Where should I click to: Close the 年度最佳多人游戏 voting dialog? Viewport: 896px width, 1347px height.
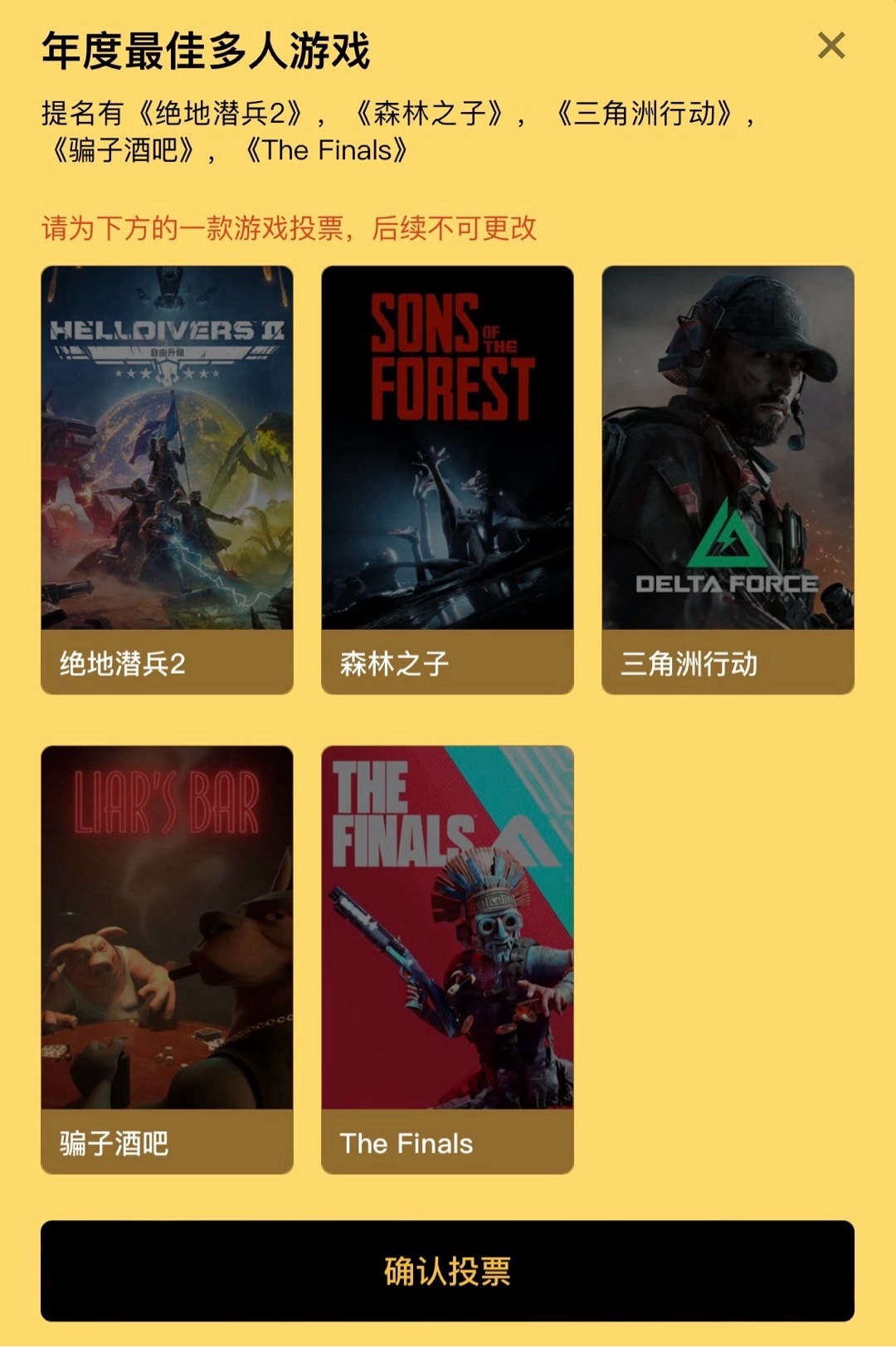tap(830, 46)
